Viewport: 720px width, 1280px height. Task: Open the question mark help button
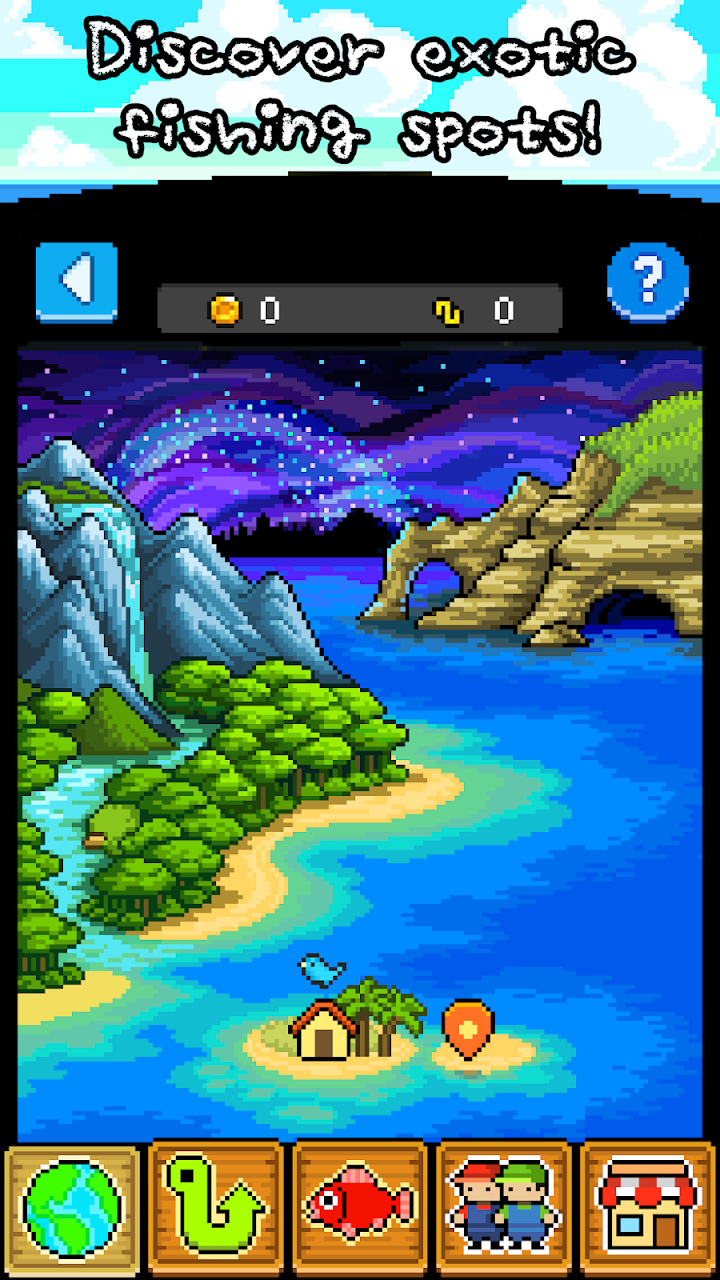(x=648, y=279)
